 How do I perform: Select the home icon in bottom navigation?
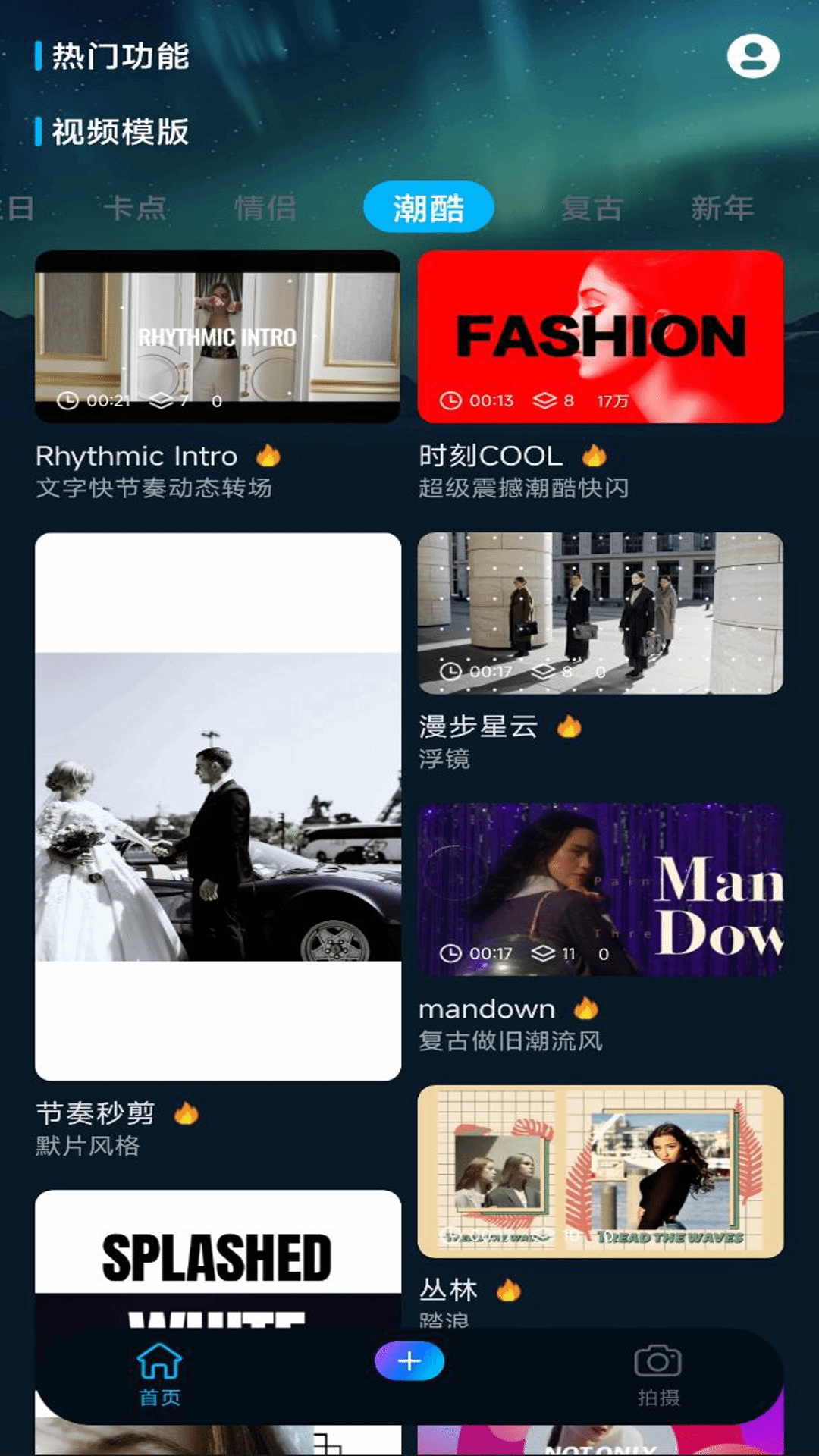click(x=160, y=1360)
